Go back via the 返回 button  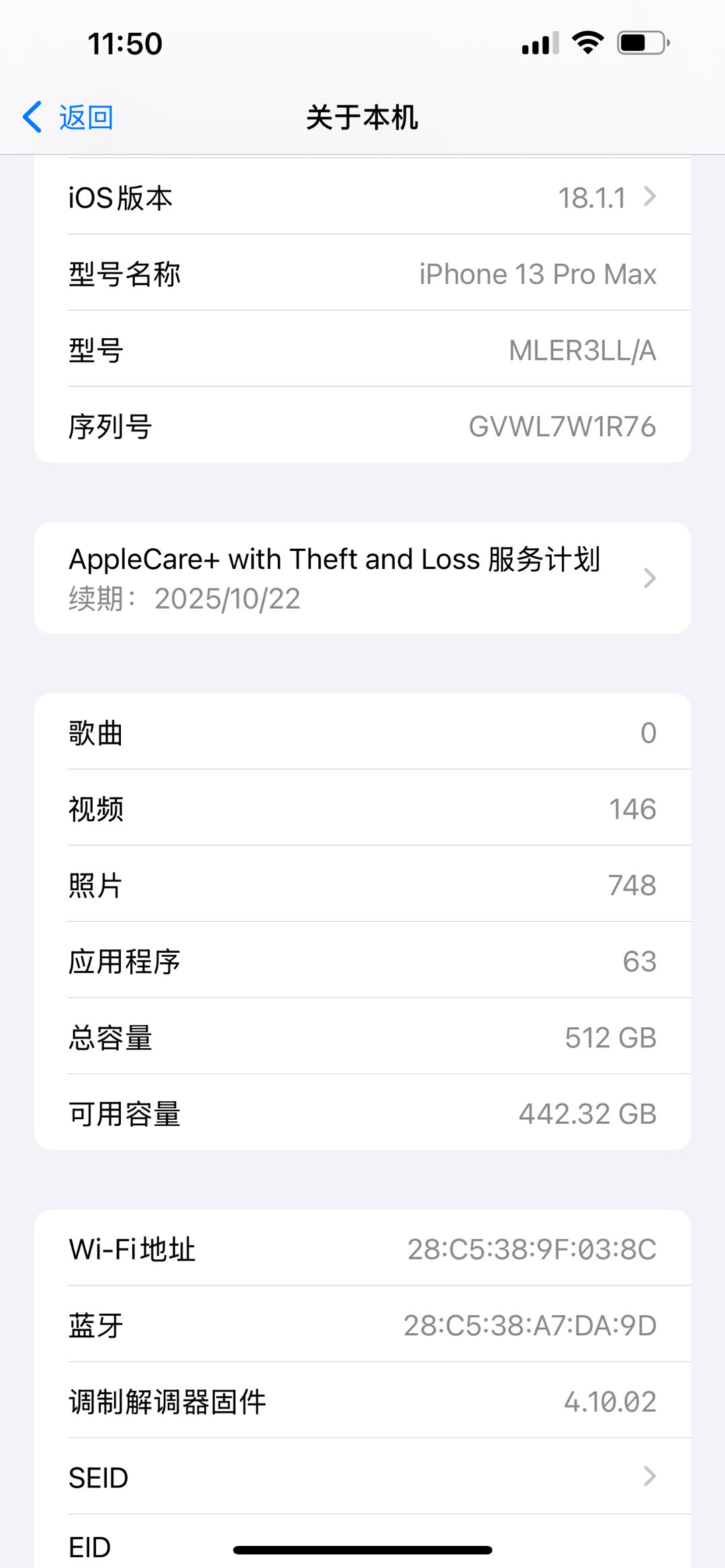(68, 117)
